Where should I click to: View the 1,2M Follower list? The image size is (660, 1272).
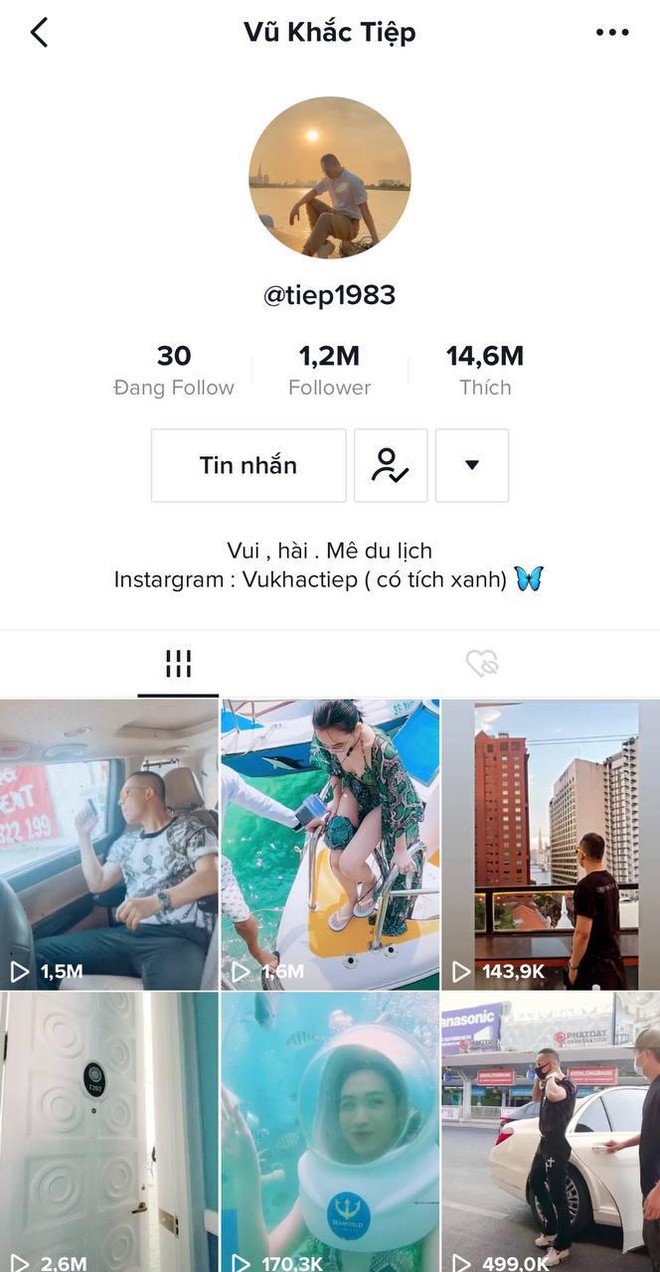click(329, 370)
